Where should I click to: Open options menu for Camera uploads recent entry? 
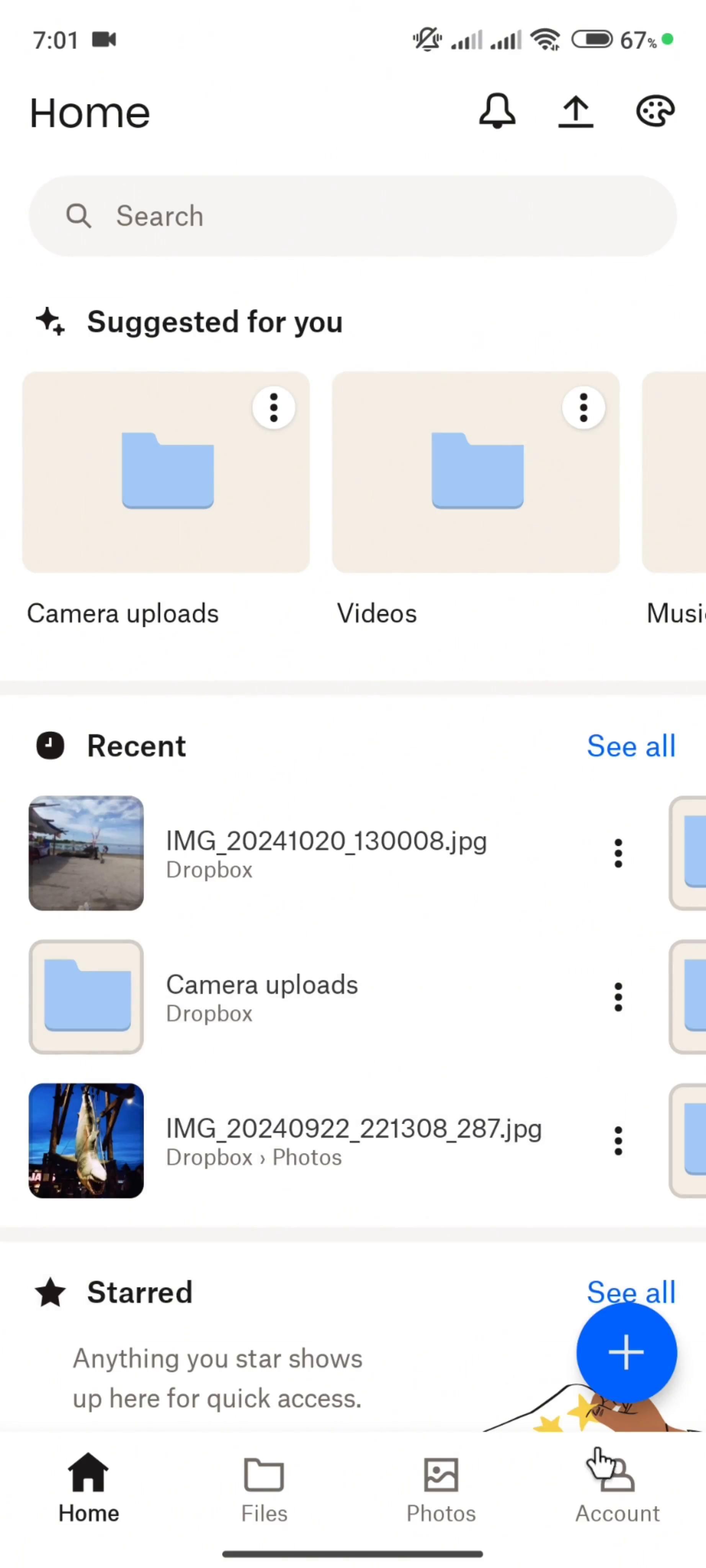point(618,996)
